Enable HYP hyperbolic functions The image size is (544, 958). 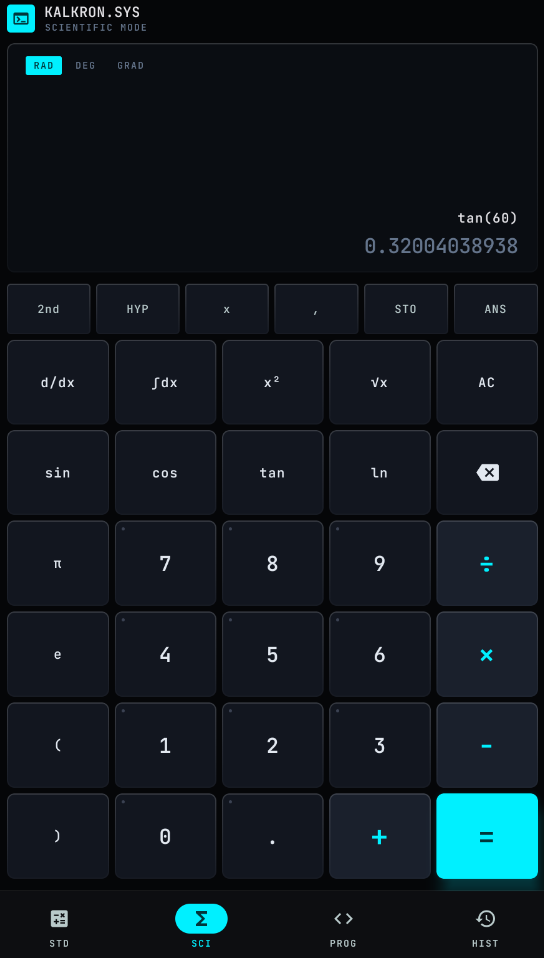point(138,309)
